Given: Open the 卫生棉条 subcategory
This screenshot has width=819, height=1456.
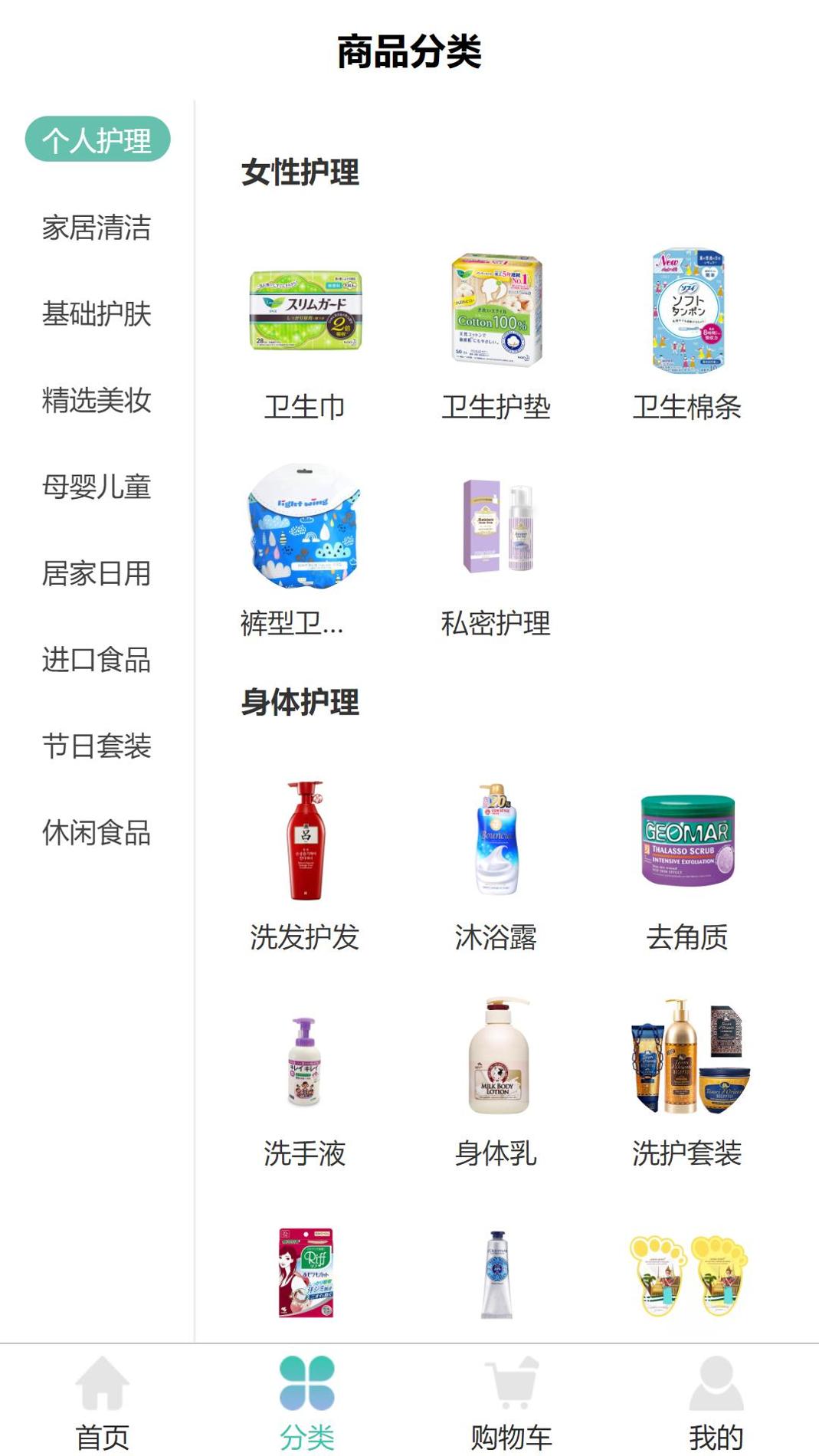Looking at the screenshot, I should (x=687, y=337).
